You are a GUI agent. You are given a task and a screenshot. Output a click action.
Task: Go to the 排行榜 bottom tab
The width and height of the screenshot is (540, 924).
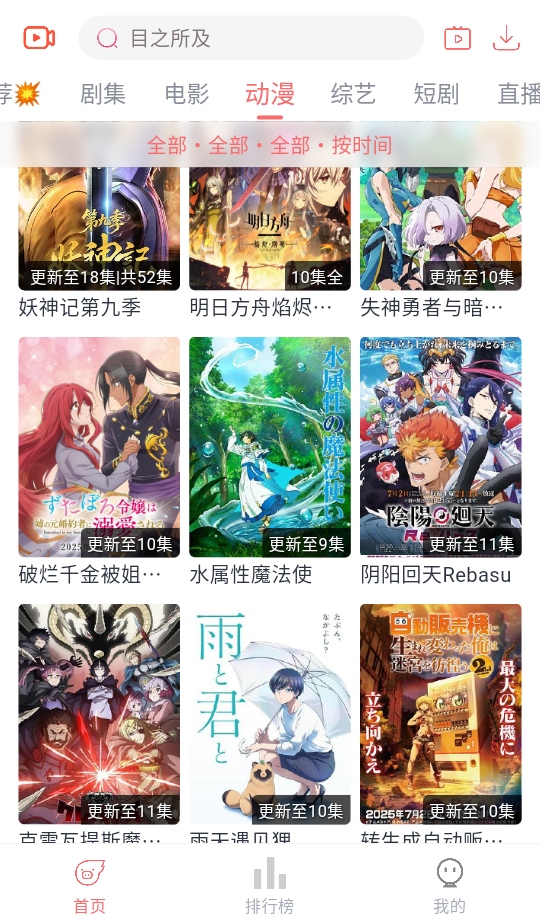(x=269, y=886)
